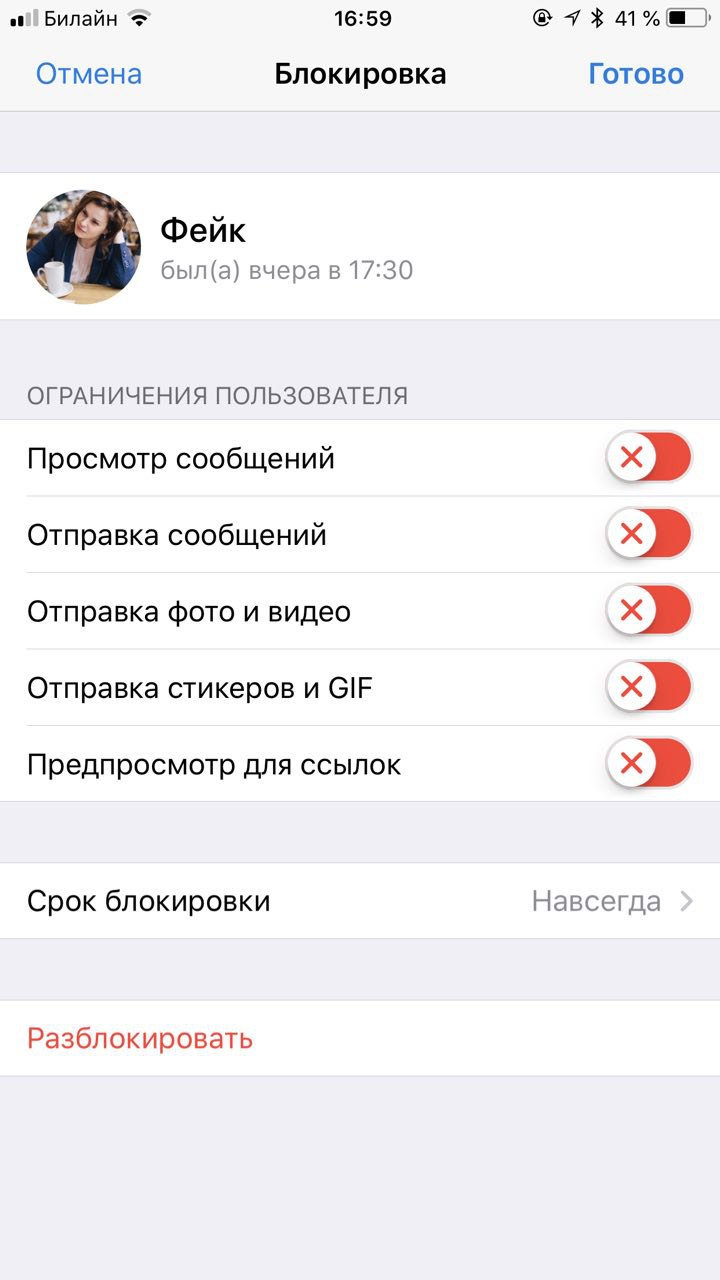Switch the Отправка фото и видео toggle
Viewport: 720px width, 1280px height.
coord(649,611)
